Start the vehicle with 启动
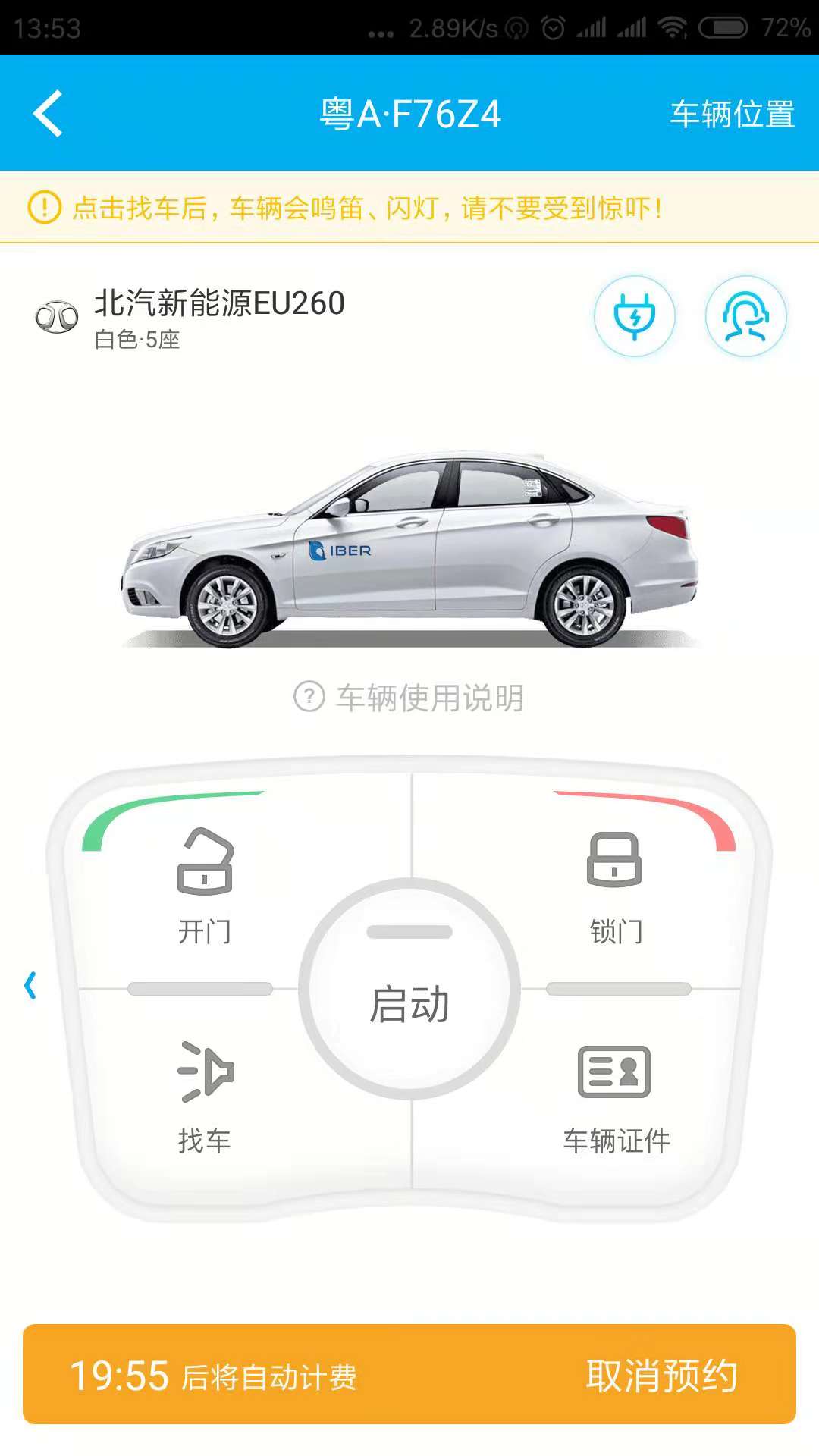Viewport: 819px width, 1456px height. point(409,989)
